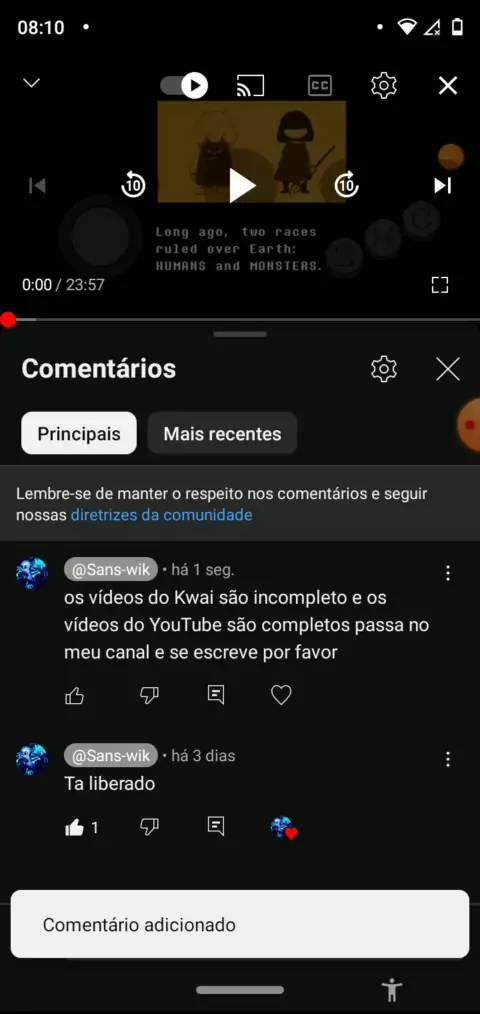Switch to Mais recentes comments
Image resolution: width=480 pixels, height=1014 pixels.
[223, 433]
